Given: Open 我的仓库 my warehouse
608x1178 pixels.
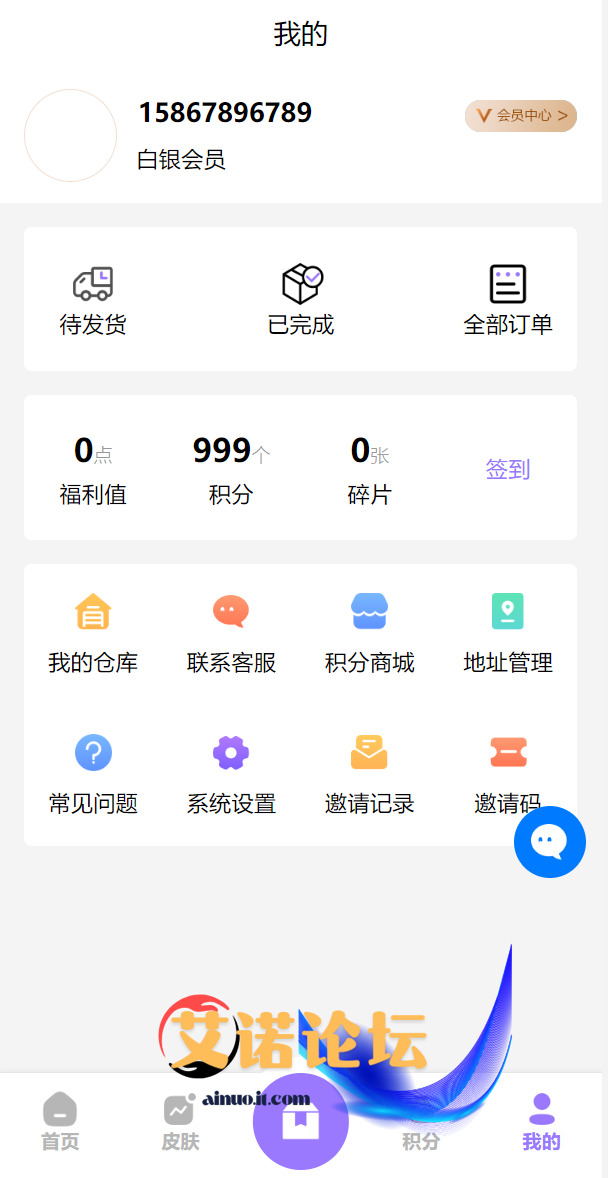Looking at the screenshot, I should [x=93, y=633].
